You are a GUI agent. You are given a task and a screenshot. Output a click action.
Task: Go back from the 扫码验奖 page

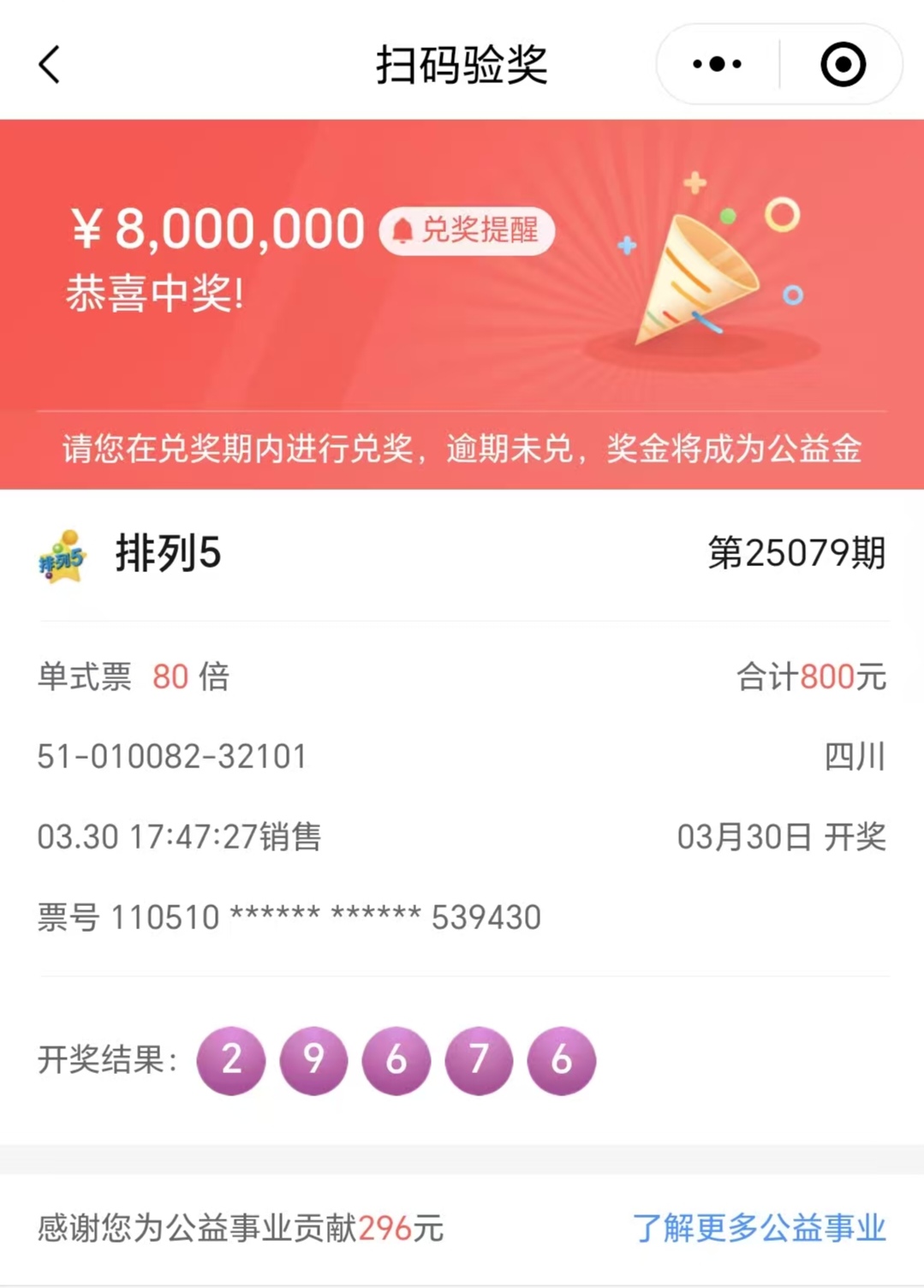pos(50,64)
